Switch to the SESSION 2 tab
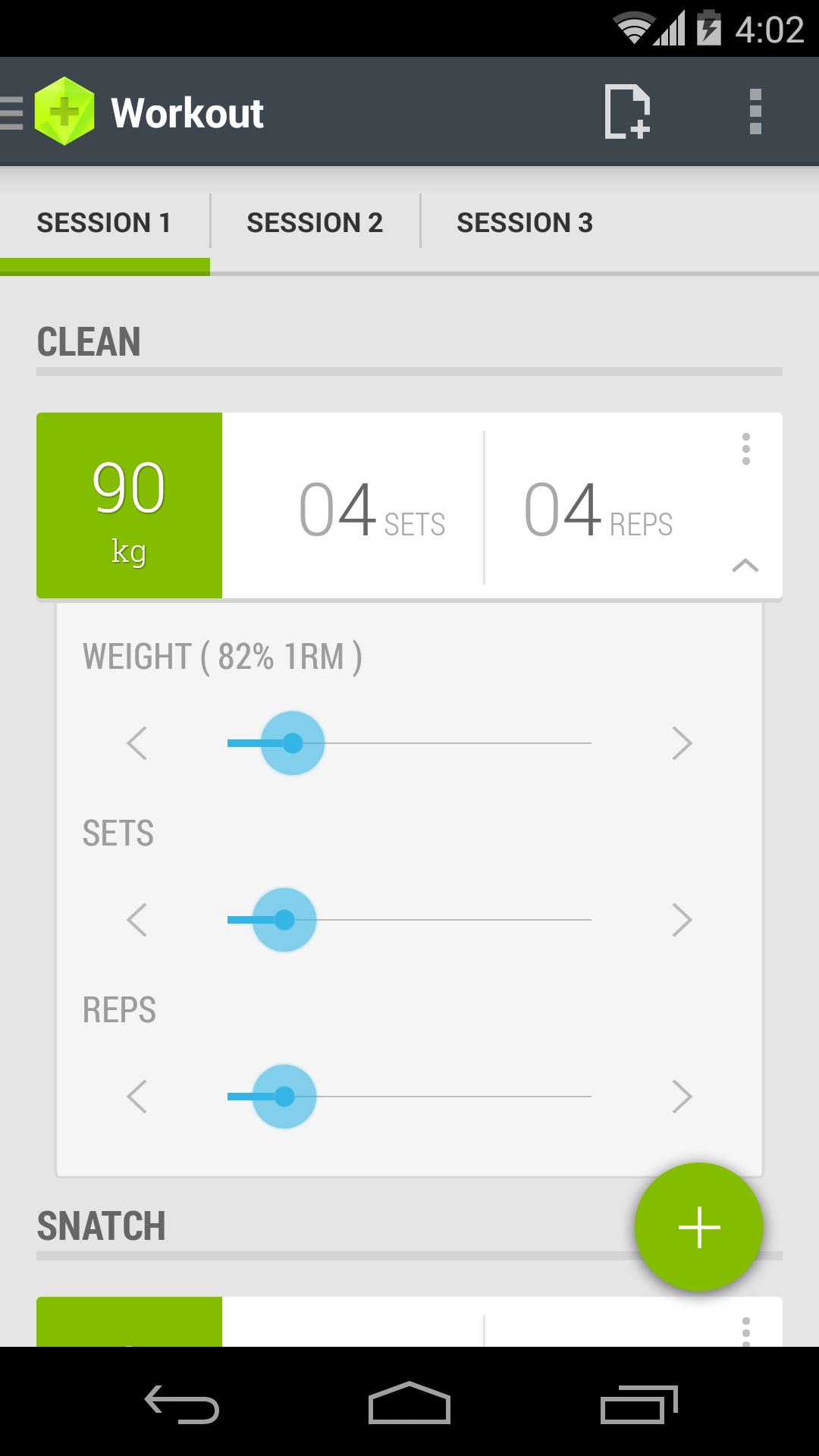 [315, 221]
